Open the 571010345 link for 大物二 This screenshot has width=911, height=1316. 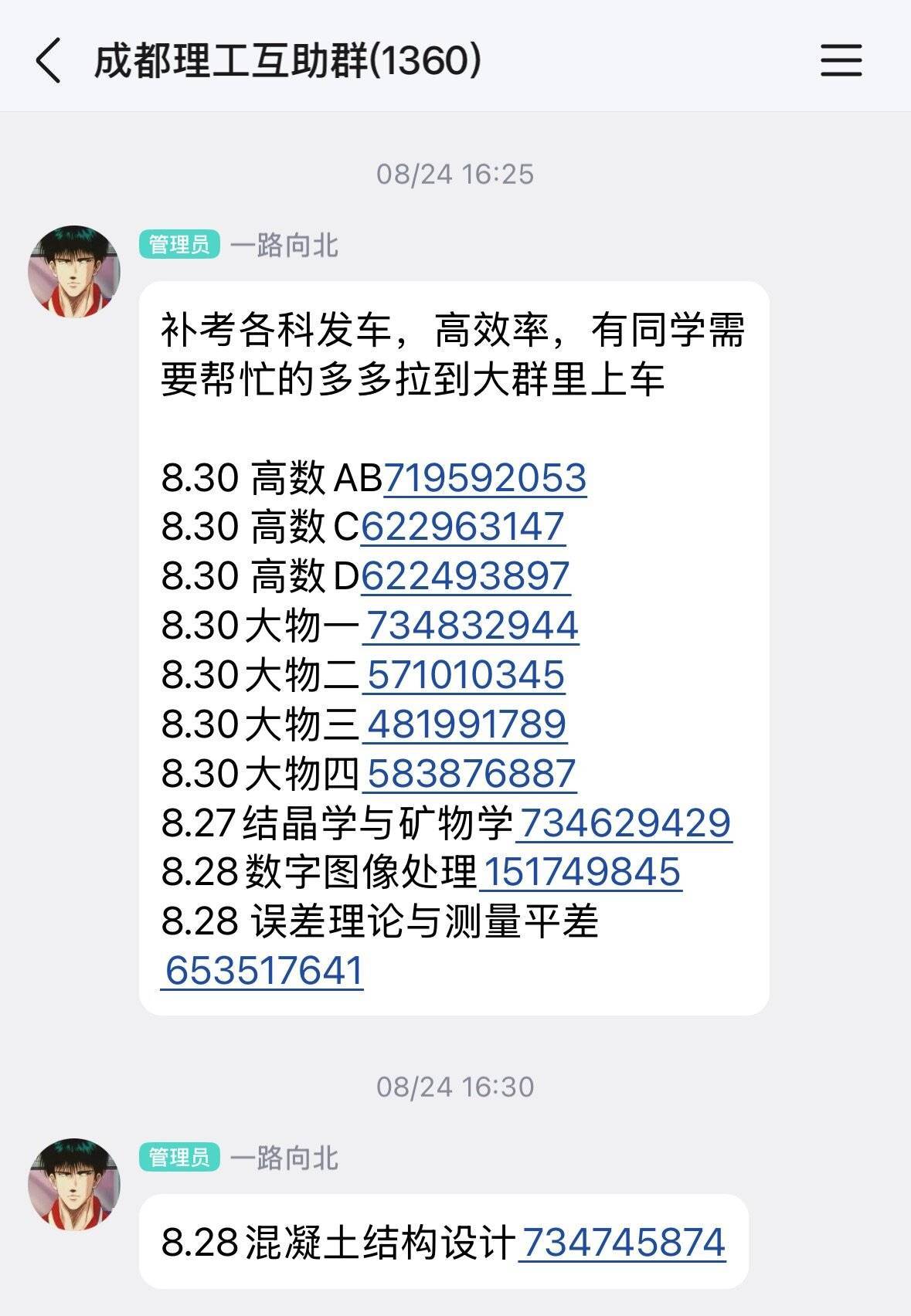464,675
